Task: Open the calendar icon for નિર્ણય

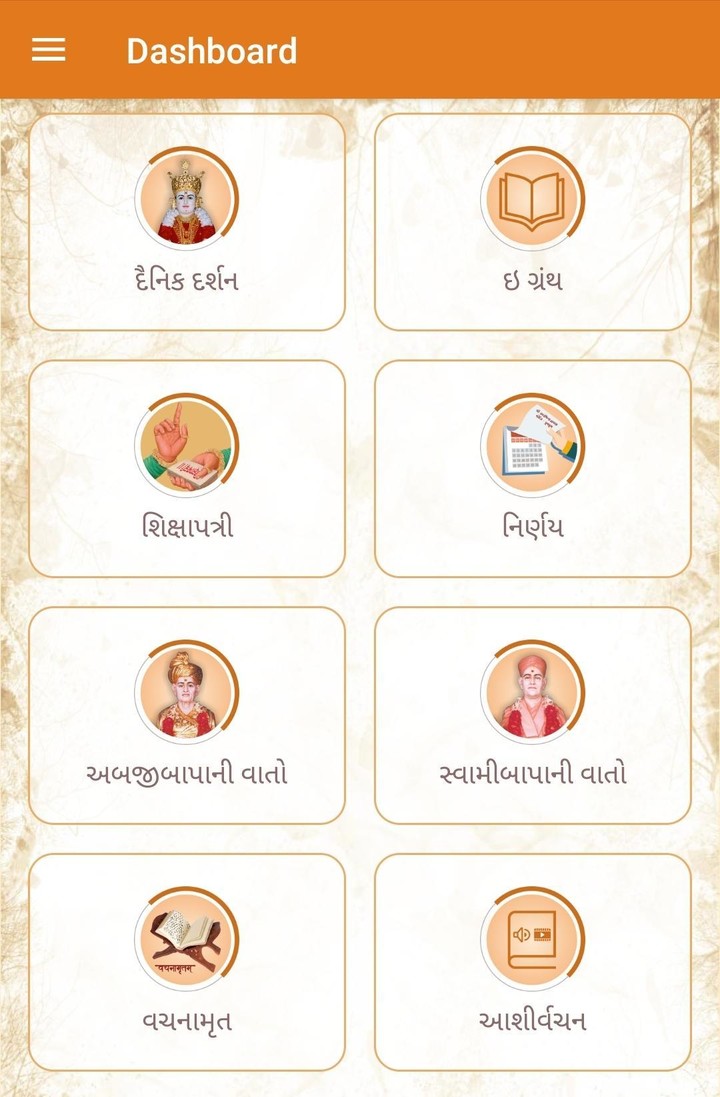Action: tap(532, 444)
